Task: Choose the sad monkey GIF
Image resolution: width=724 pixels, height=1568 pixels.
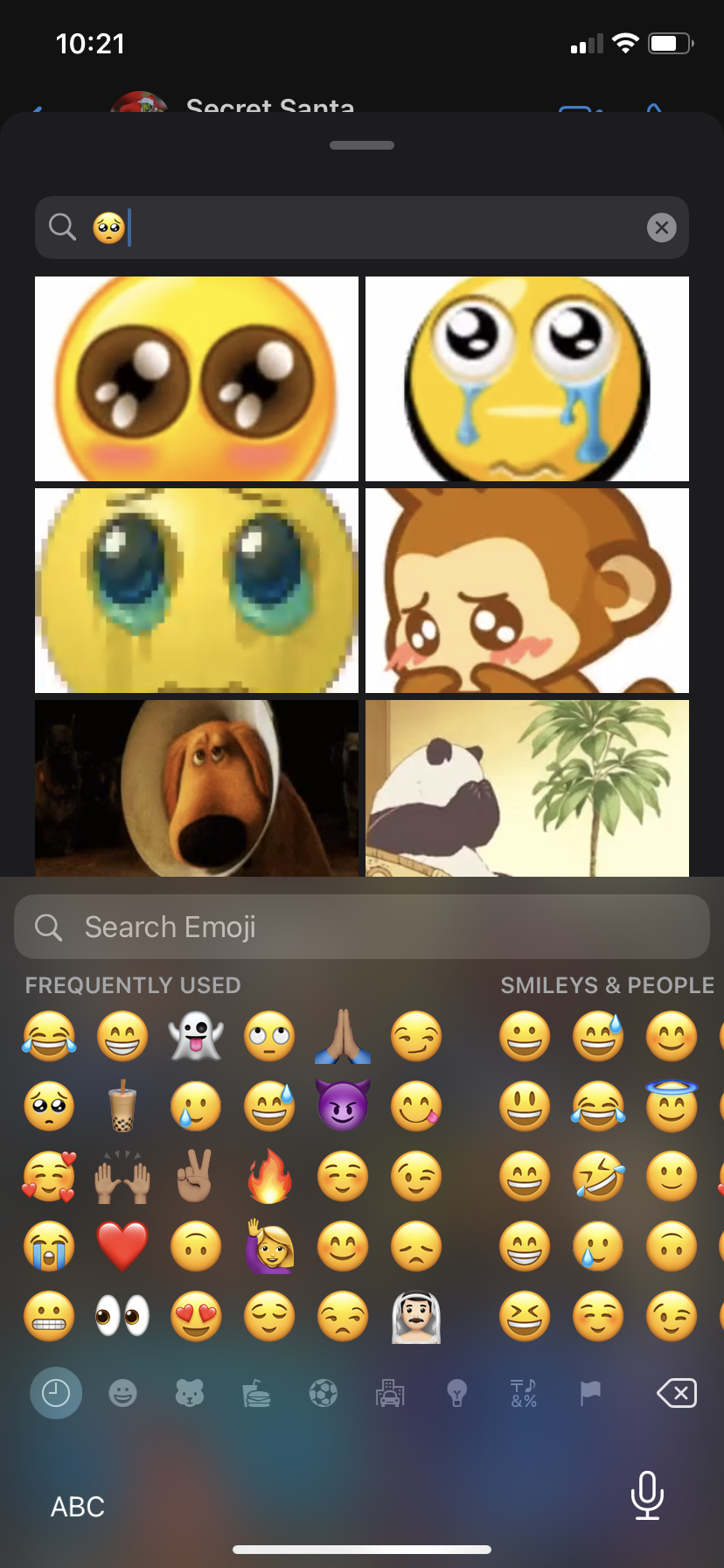Action: click(x=527, y=591)
